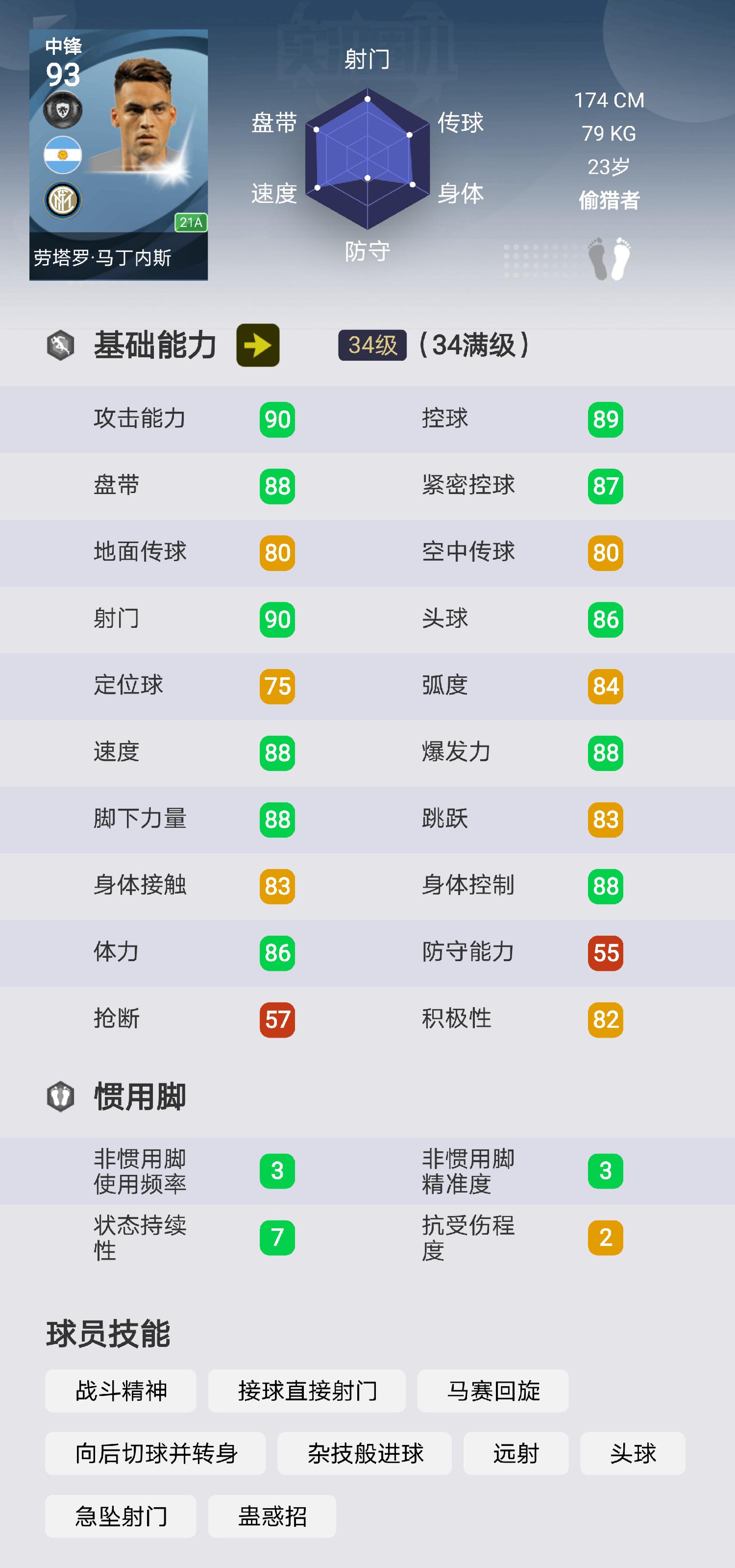Expand the 34级 level details
The image size is (735, 1568).
tap(372, 345)
